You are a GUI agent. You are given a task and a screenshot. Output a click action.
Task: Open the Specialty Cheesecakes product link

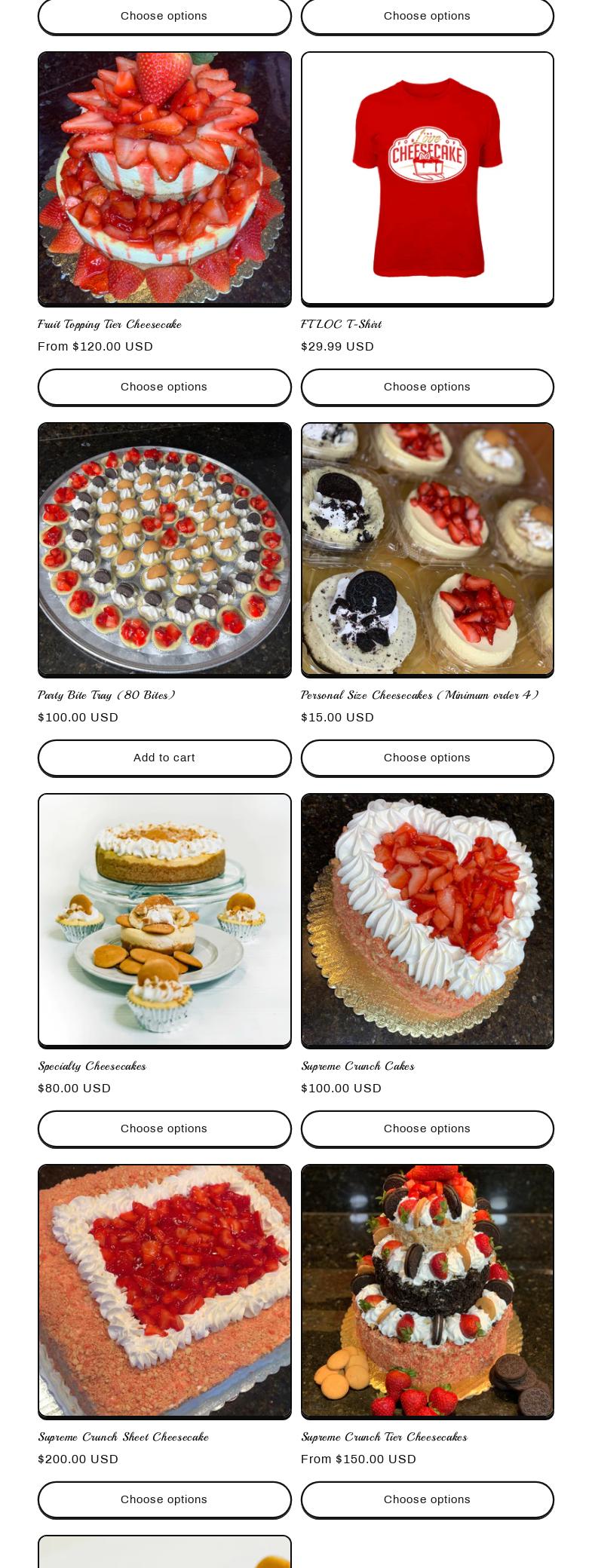(x=92, y=1067)
